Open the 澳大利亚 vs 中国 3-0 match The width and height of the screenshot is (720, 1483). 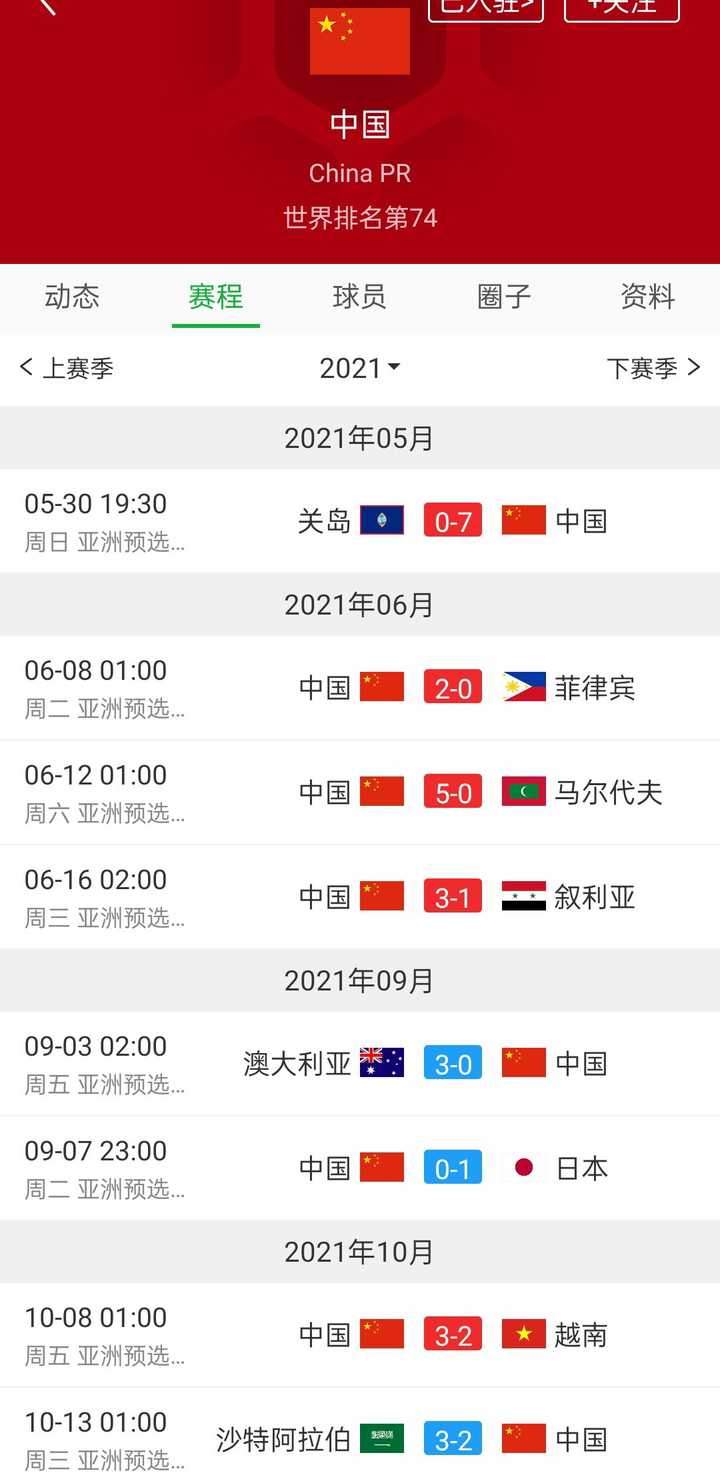click(x=360, y=1064)
